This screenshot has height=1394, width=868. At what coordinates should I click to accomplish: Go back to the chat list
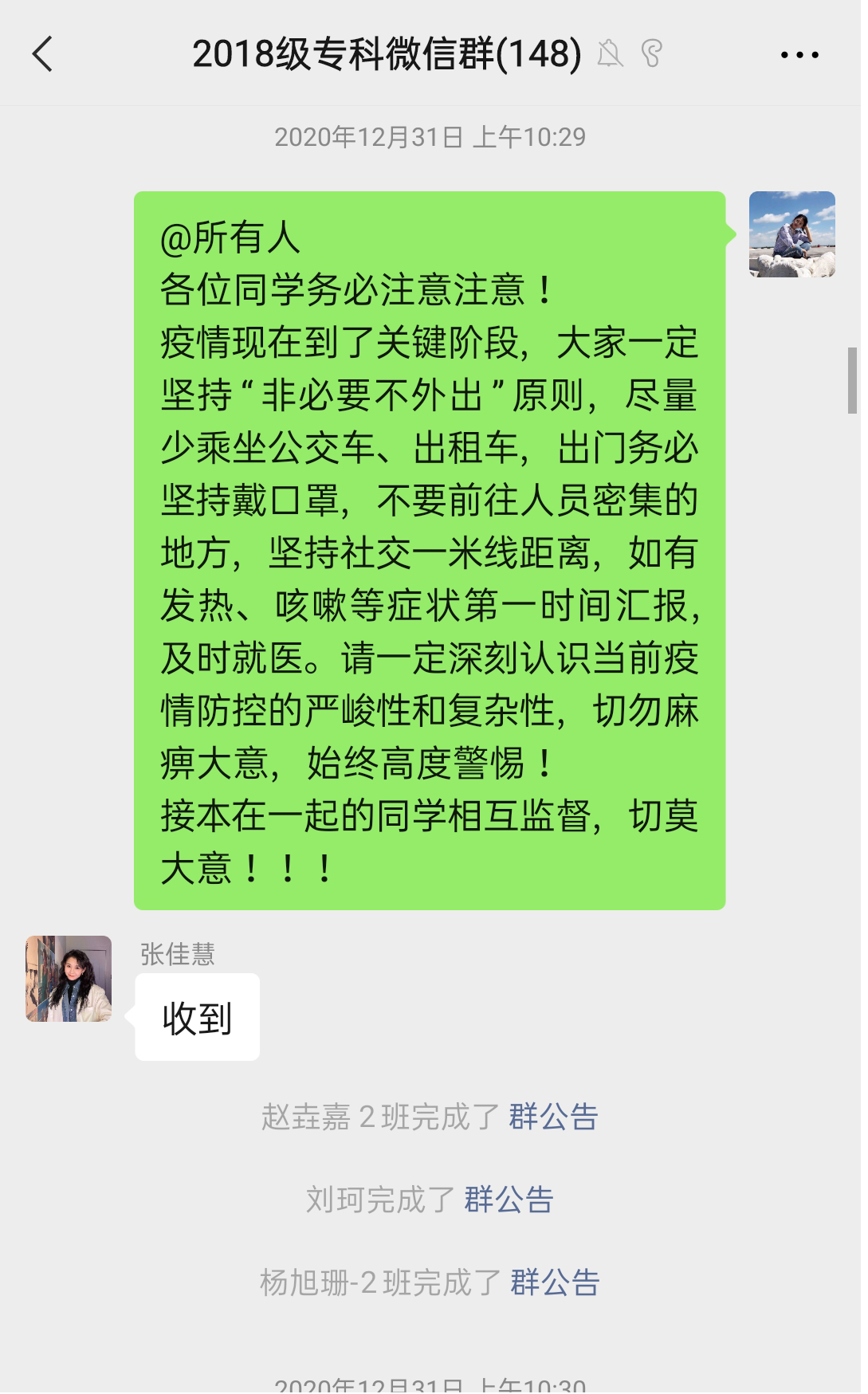click(43, 54)
